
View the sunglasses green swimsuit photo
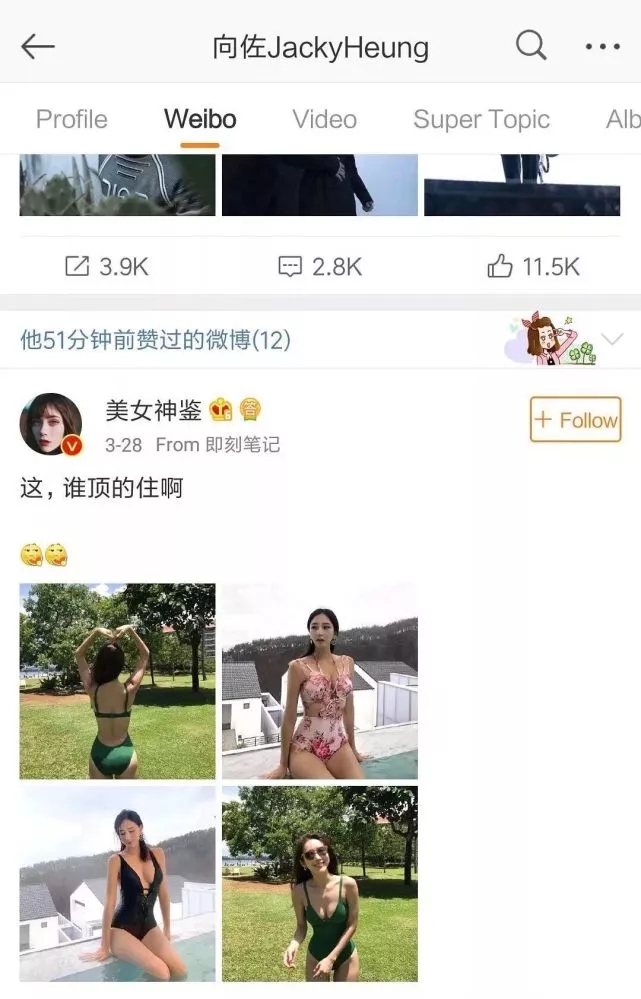[x=319, y=883]
